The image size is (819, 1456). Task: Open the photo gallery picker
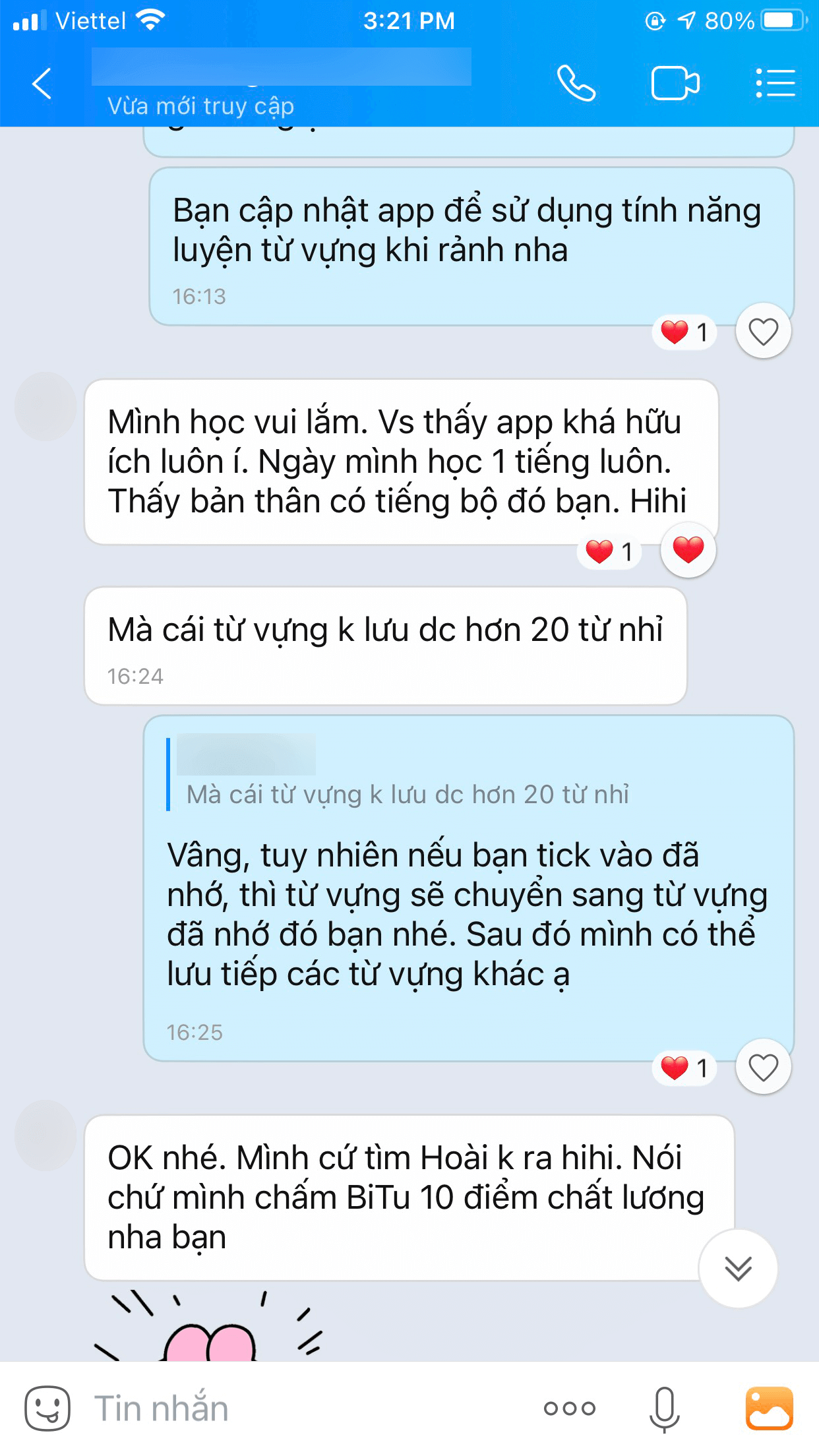click(769, 1409)
